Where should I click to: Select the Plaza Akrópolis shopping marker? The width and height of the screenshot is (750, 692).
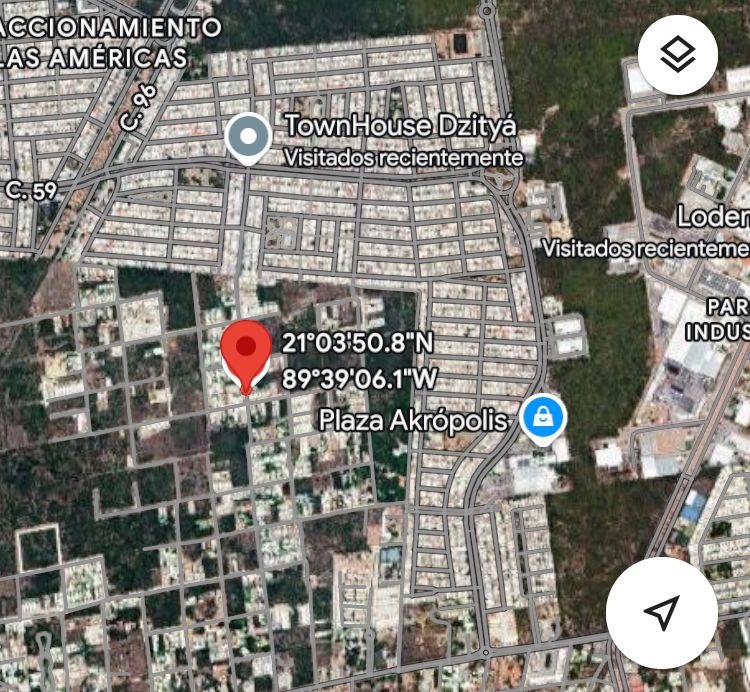point(544,418)
